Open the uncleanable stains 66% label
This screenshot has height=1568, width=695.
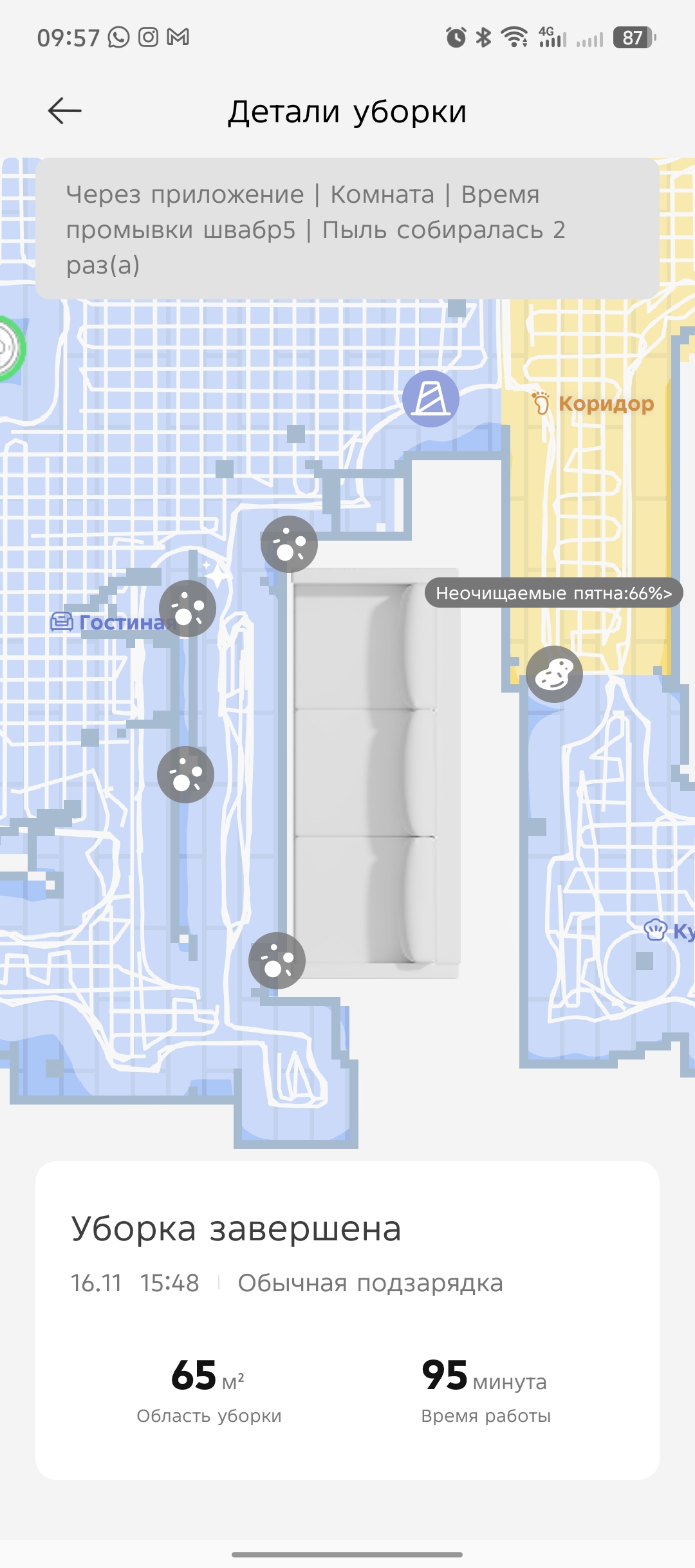coord(553,593)
